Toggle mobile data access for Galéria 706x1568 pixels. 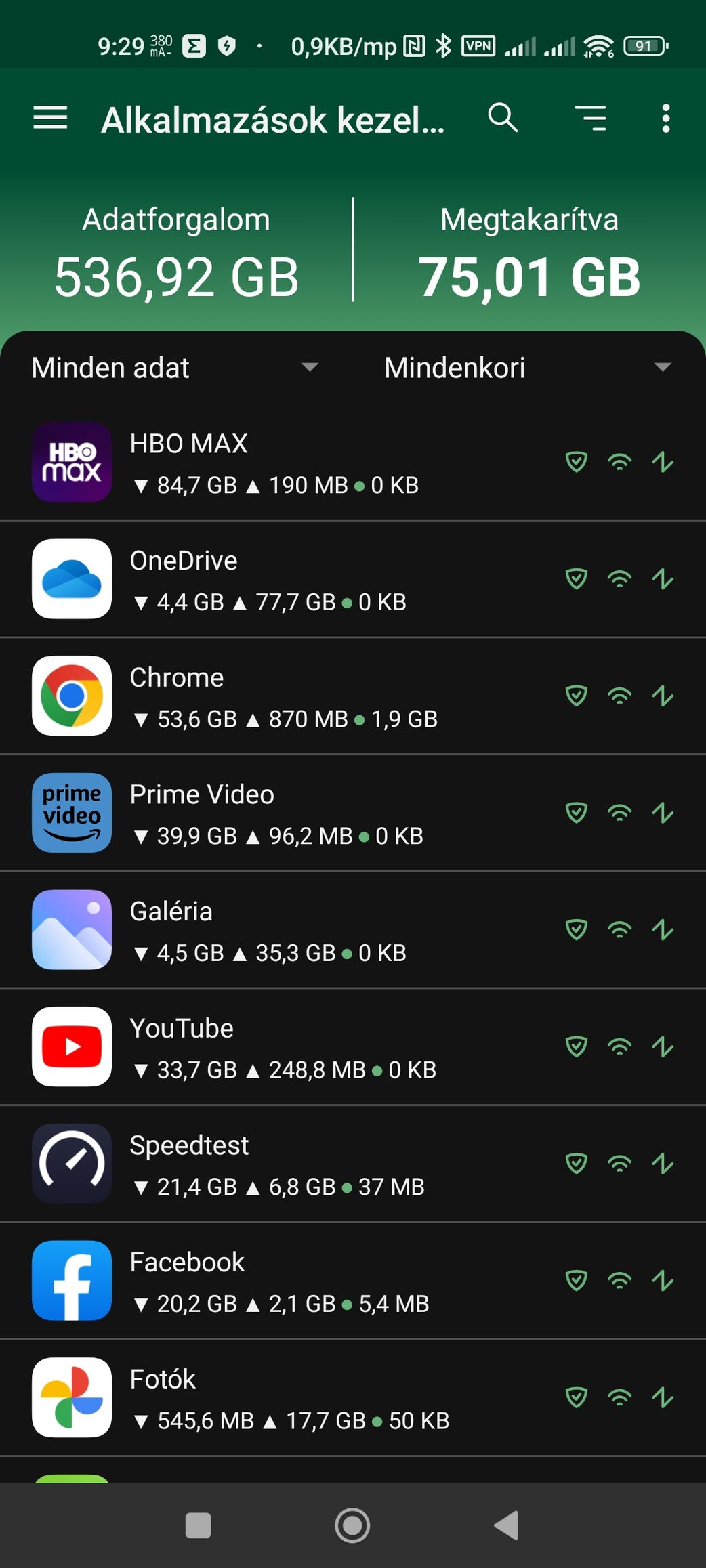click(x=663, y=930)
